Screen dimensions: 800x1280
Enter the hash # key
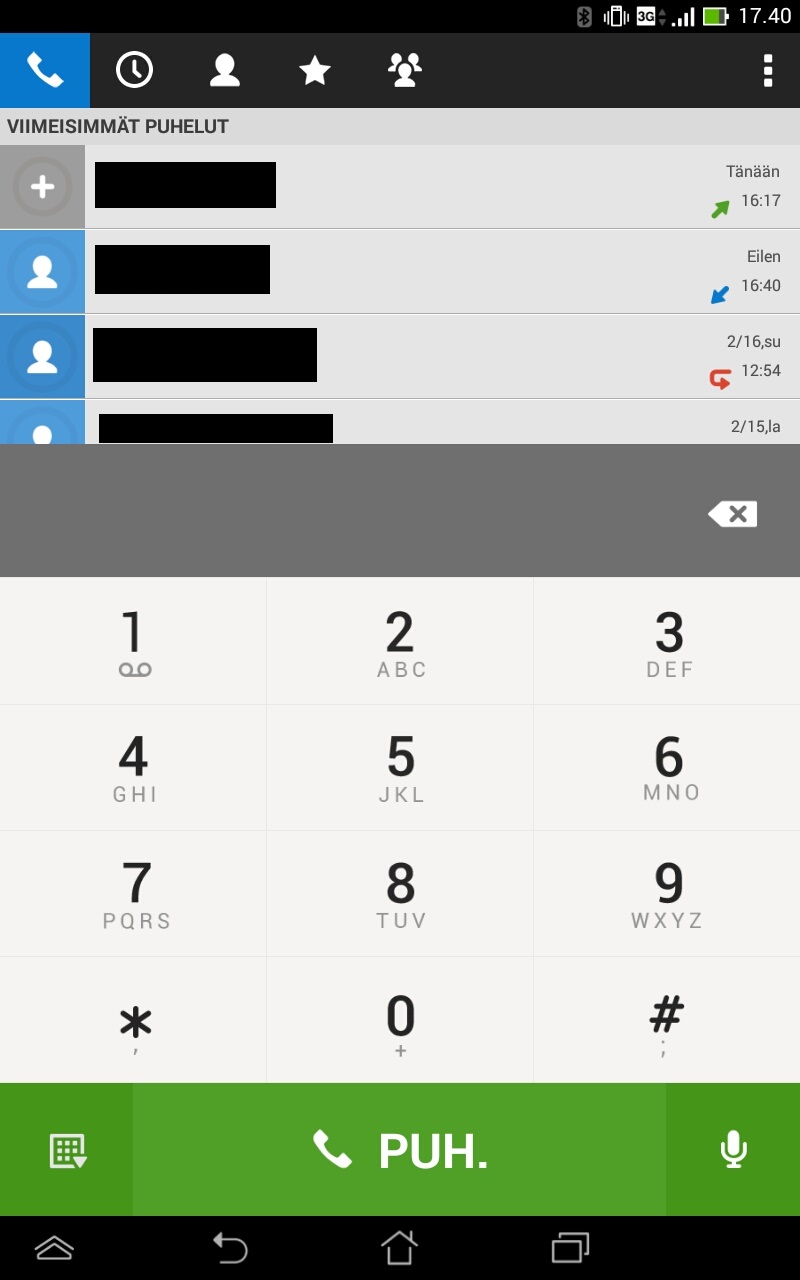coord(667,1019)
